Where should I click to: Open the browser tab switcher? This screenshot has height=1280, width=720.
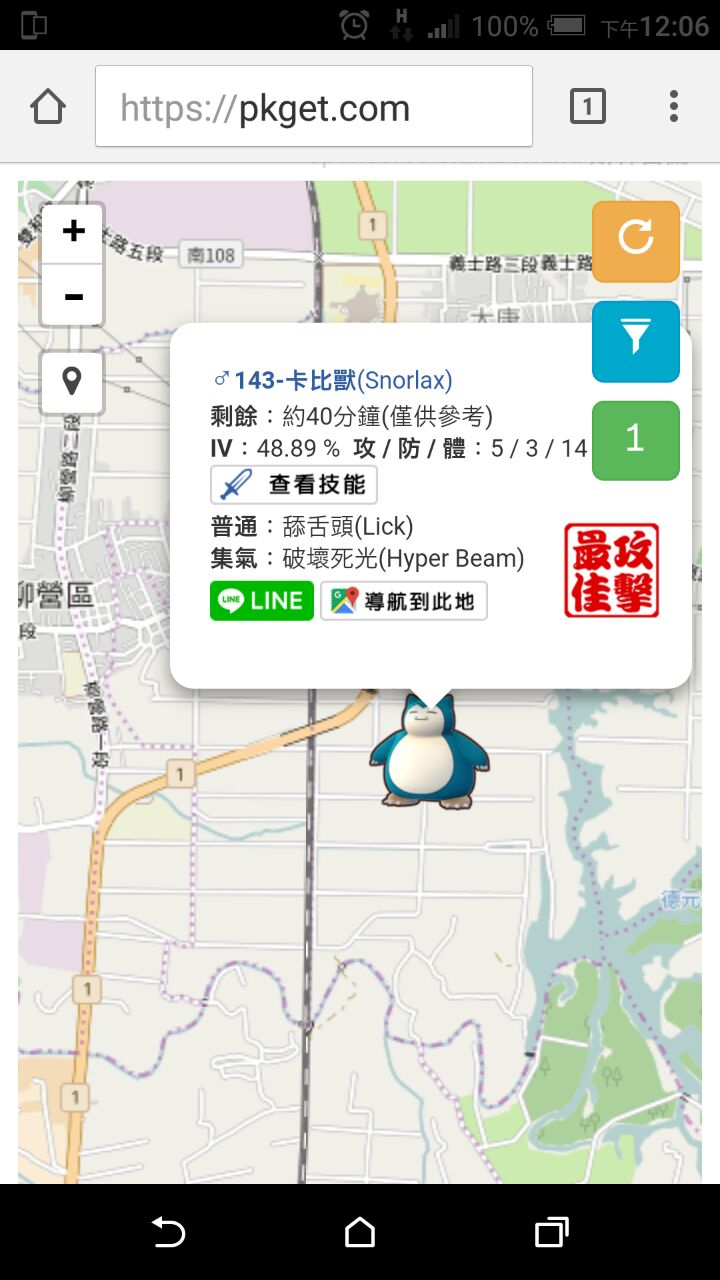click(x=587, y=106)
